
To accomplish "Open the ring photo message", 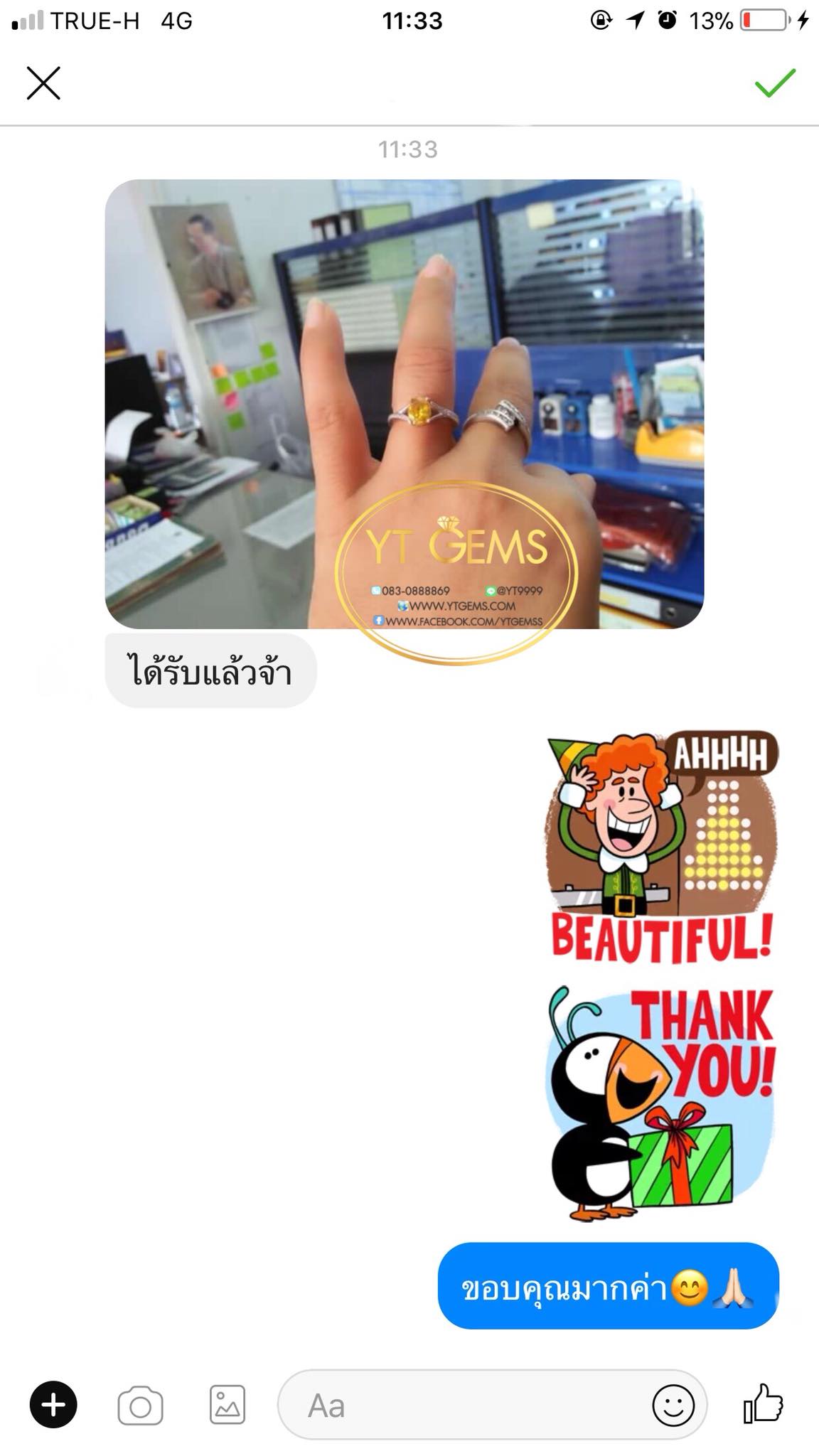I will tap(404, 404).
